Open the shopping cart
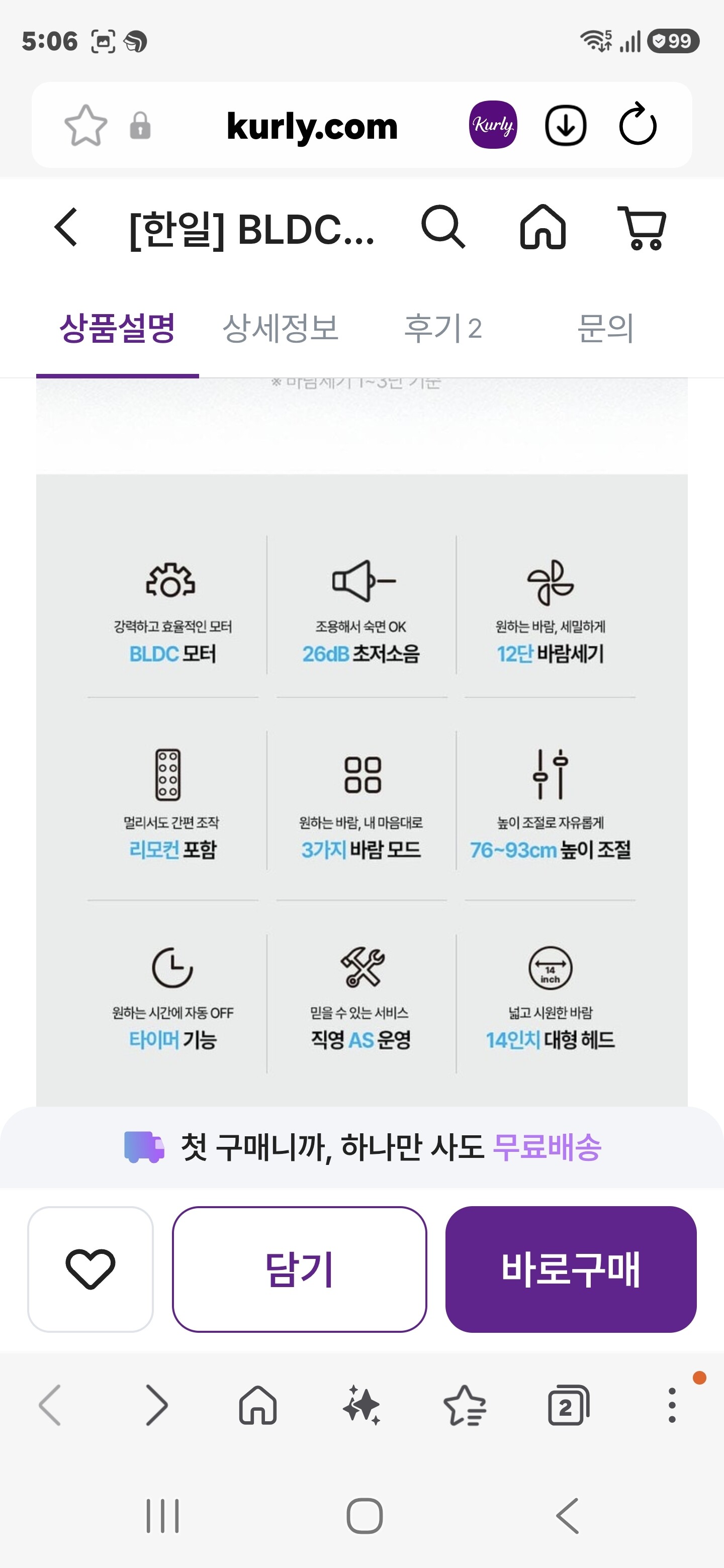The image size is (724, 1568). (643, 228)
